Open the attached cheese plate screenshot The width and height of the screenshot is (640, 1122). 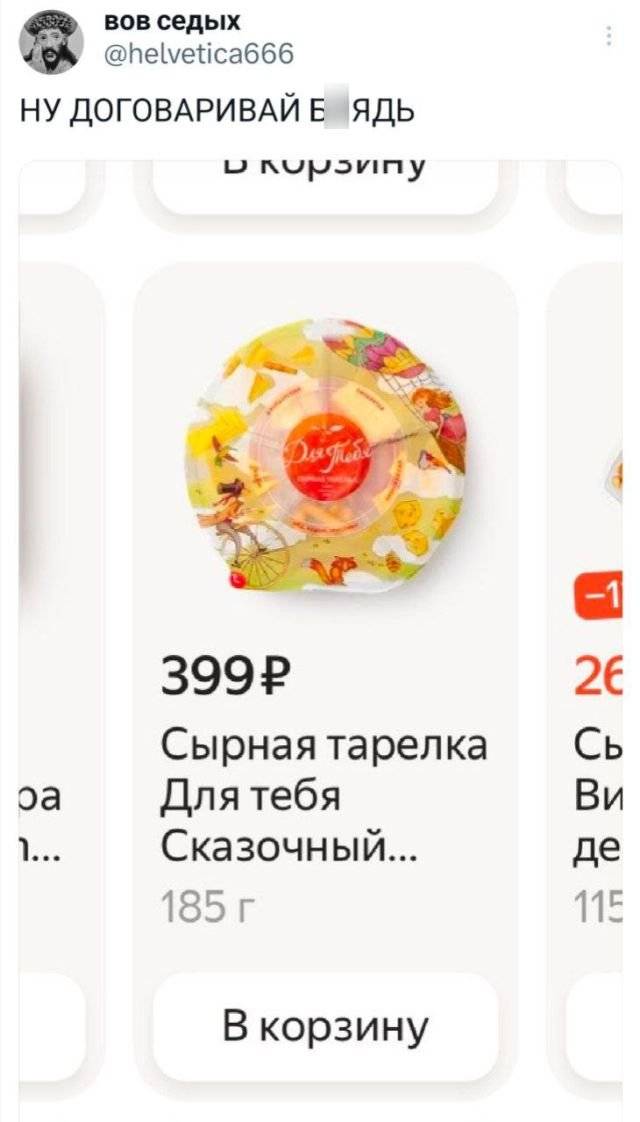[x=325, y=620]
